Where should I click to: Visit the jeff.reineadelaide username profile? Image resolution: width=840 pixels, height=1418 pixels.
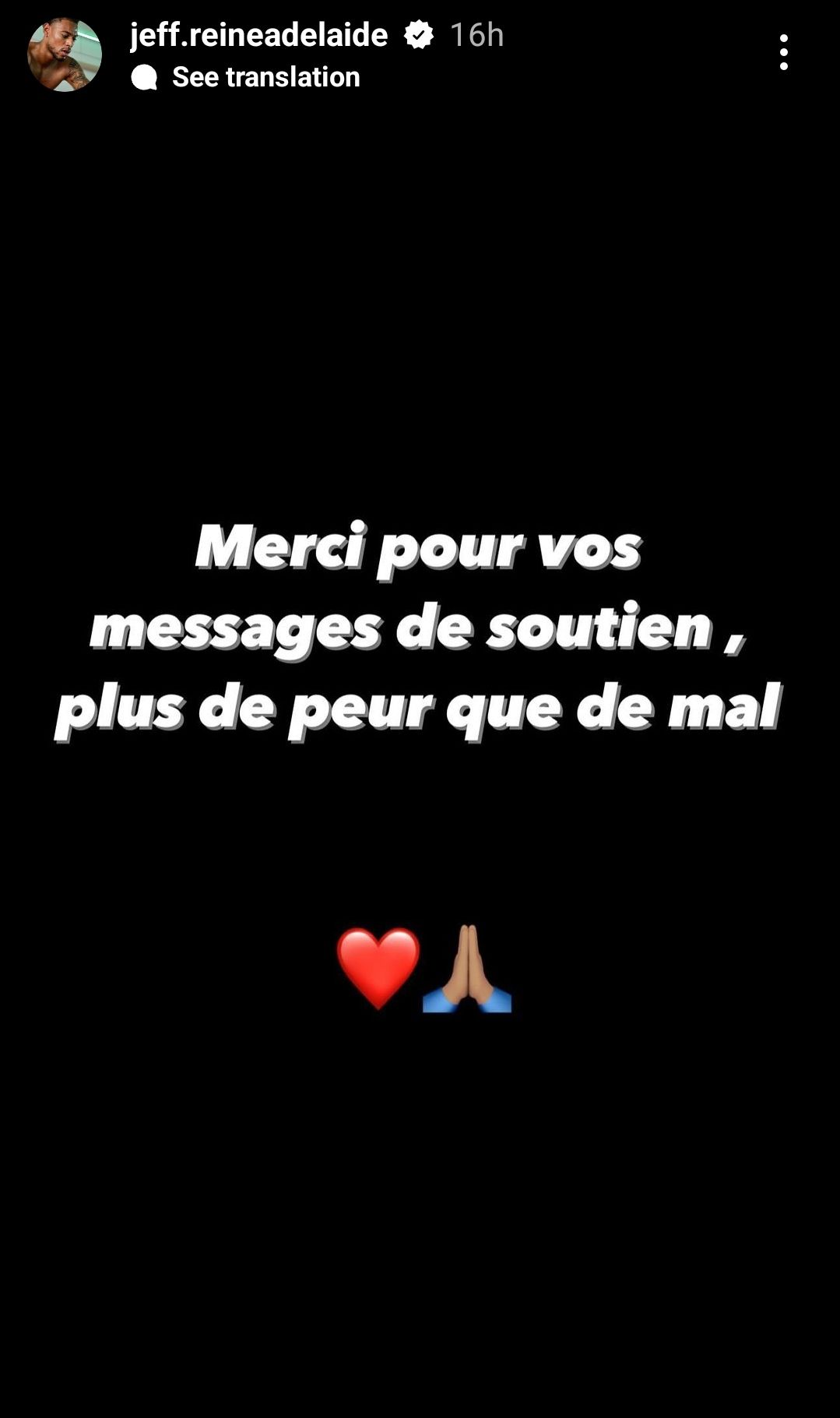point(258,35)
